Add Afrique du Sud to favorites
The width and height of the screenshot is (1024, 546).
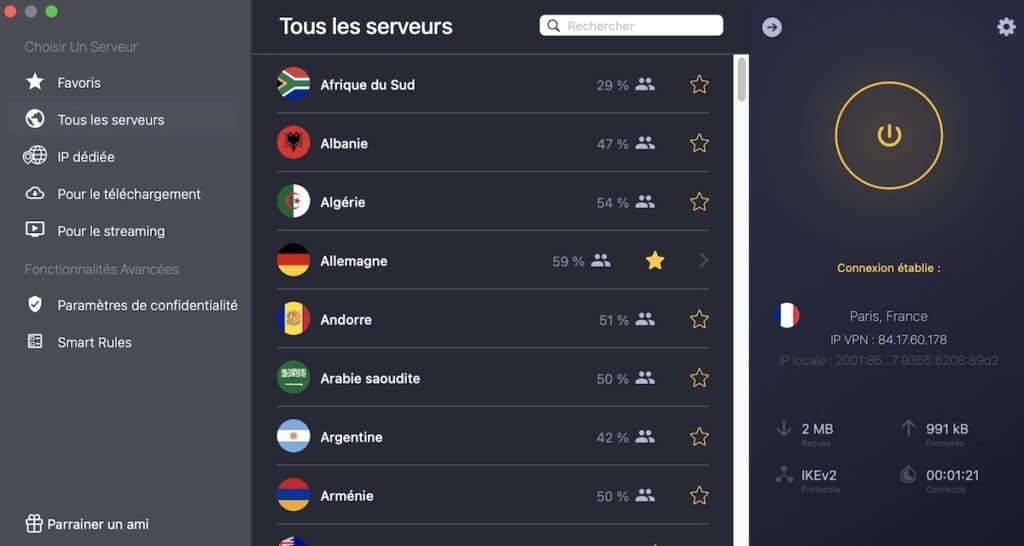(x=699, y=85)
